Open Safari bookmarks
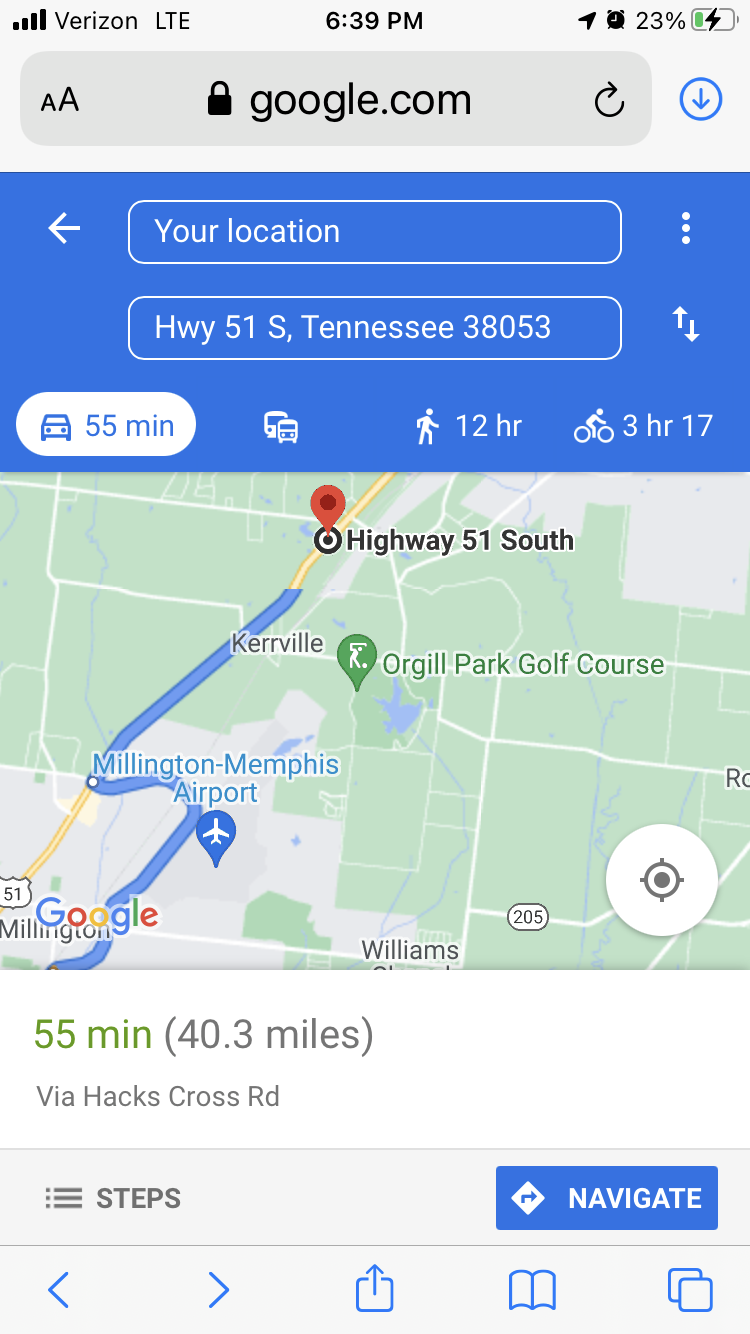Viewport: 750px width, 1334px height. 532,1289
